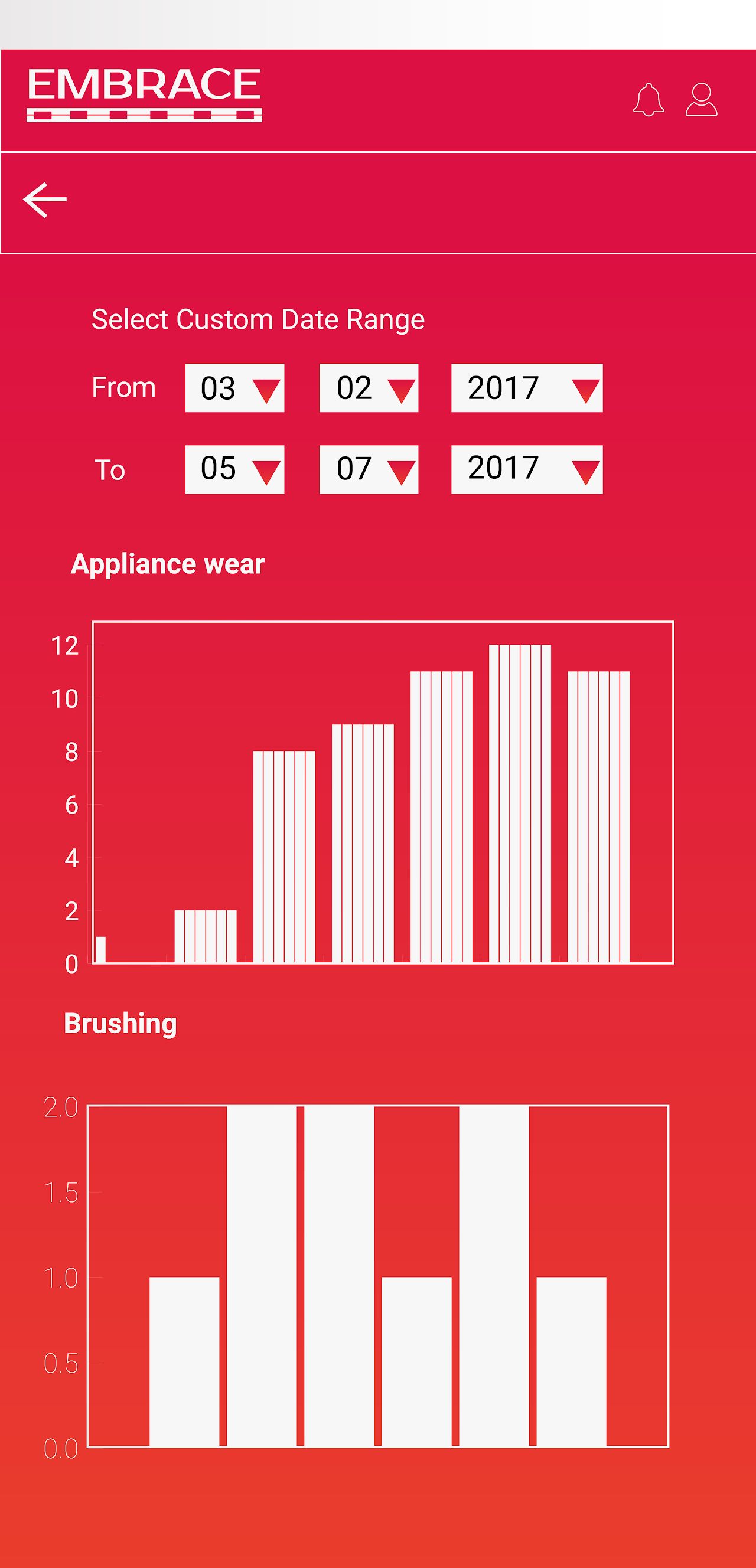The height and width of the screenshot is (1568, 756).
Task: Open the From month dropdown showing 02
Action: [369, 387]
